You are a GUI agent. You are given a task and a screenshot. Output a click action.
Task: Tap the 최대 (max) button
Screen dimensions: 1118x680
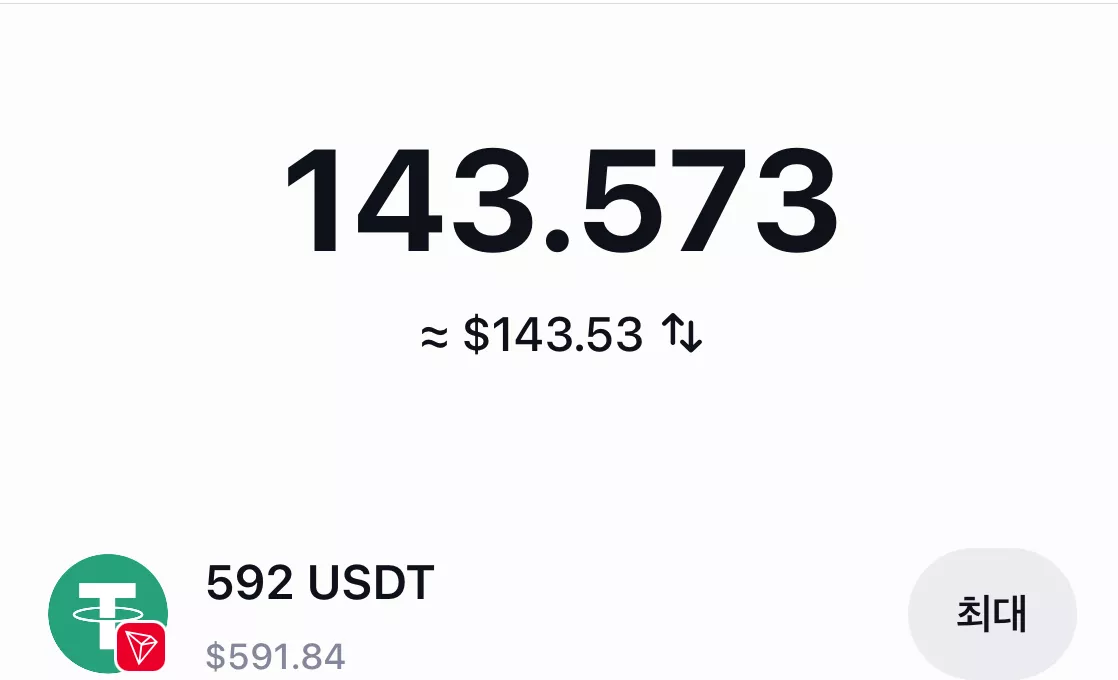[992, 614]
